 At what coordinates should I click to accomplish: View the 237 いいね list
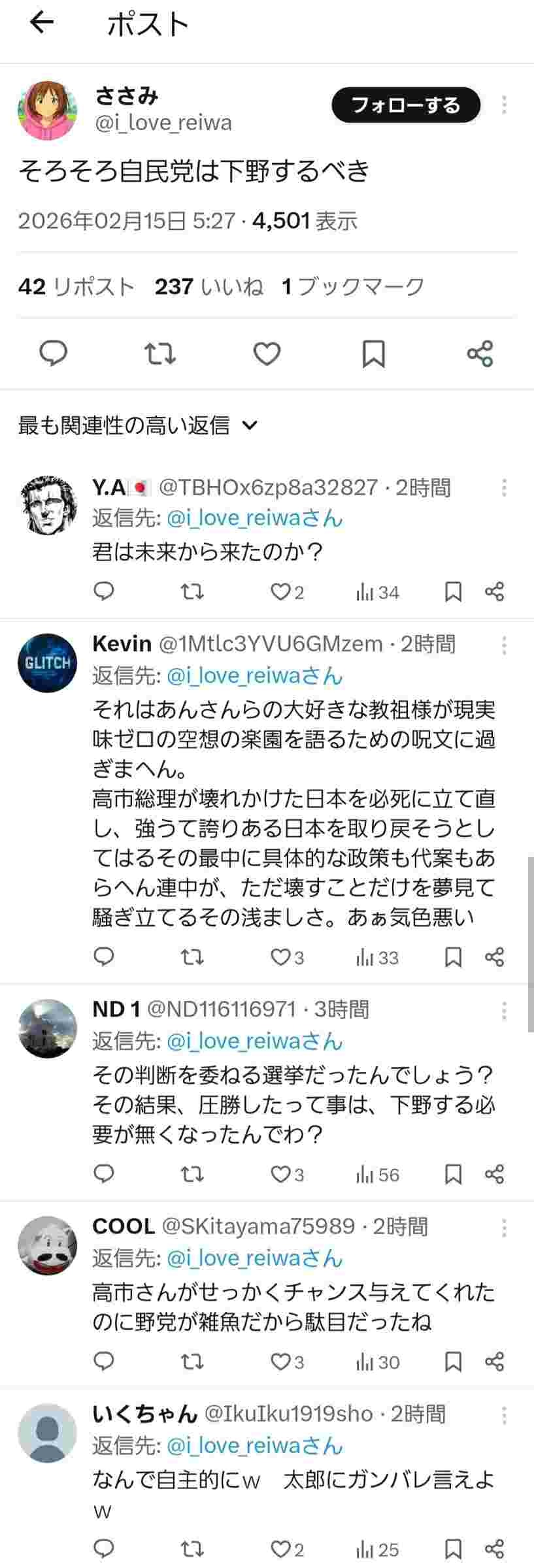tap(209, 286)
